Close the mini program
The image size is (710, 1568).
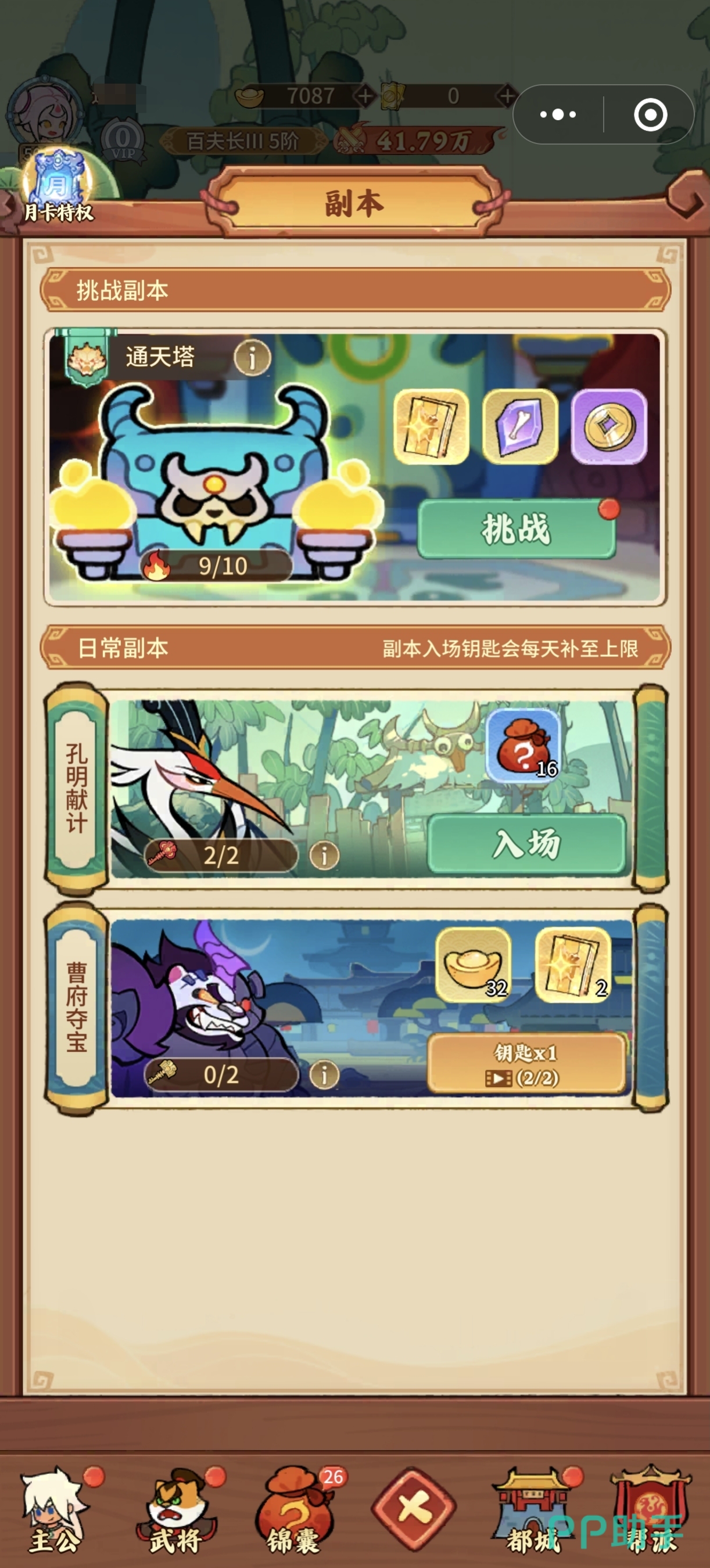[650, 114]
